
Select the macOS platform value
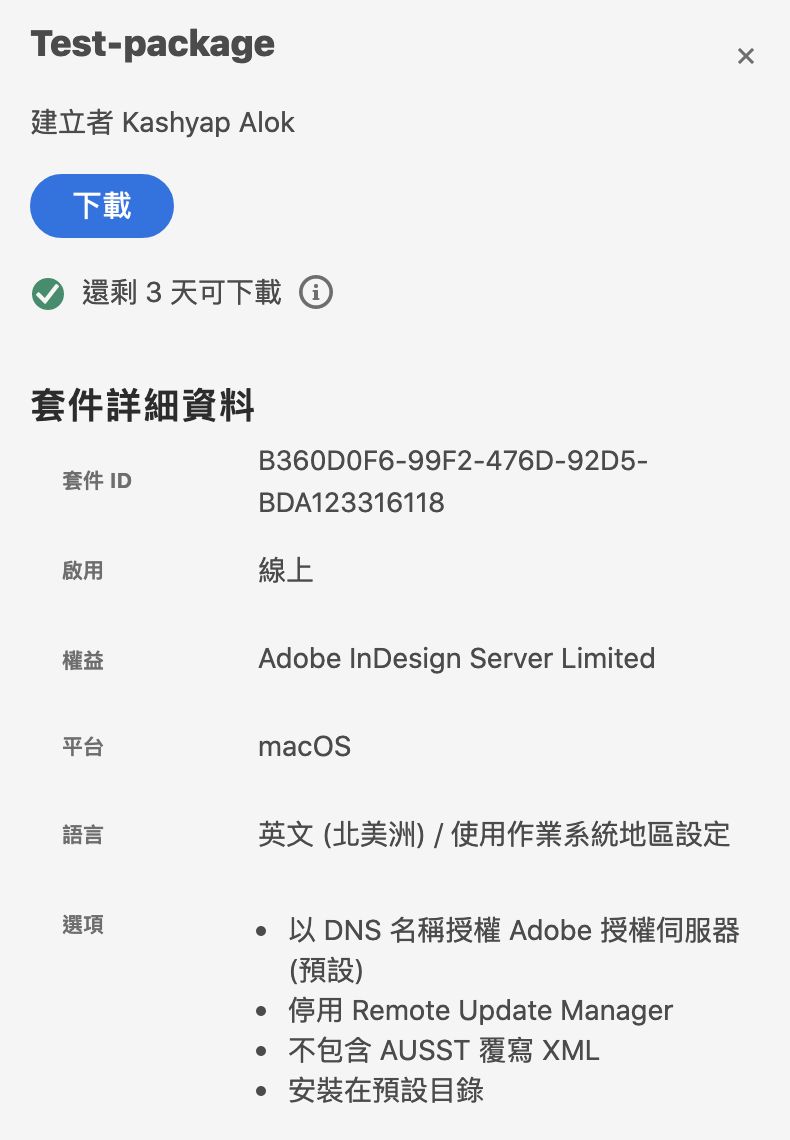pos(304,746)
